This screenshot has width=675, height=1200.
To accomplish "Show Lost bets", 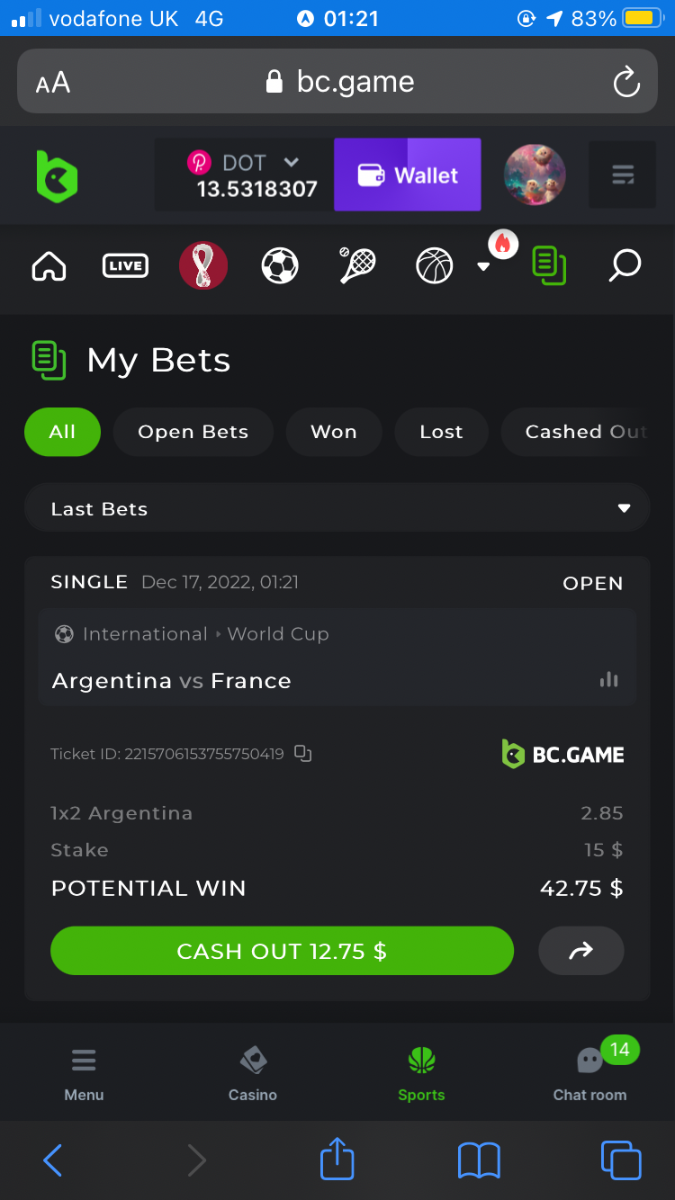I will 441,432.
